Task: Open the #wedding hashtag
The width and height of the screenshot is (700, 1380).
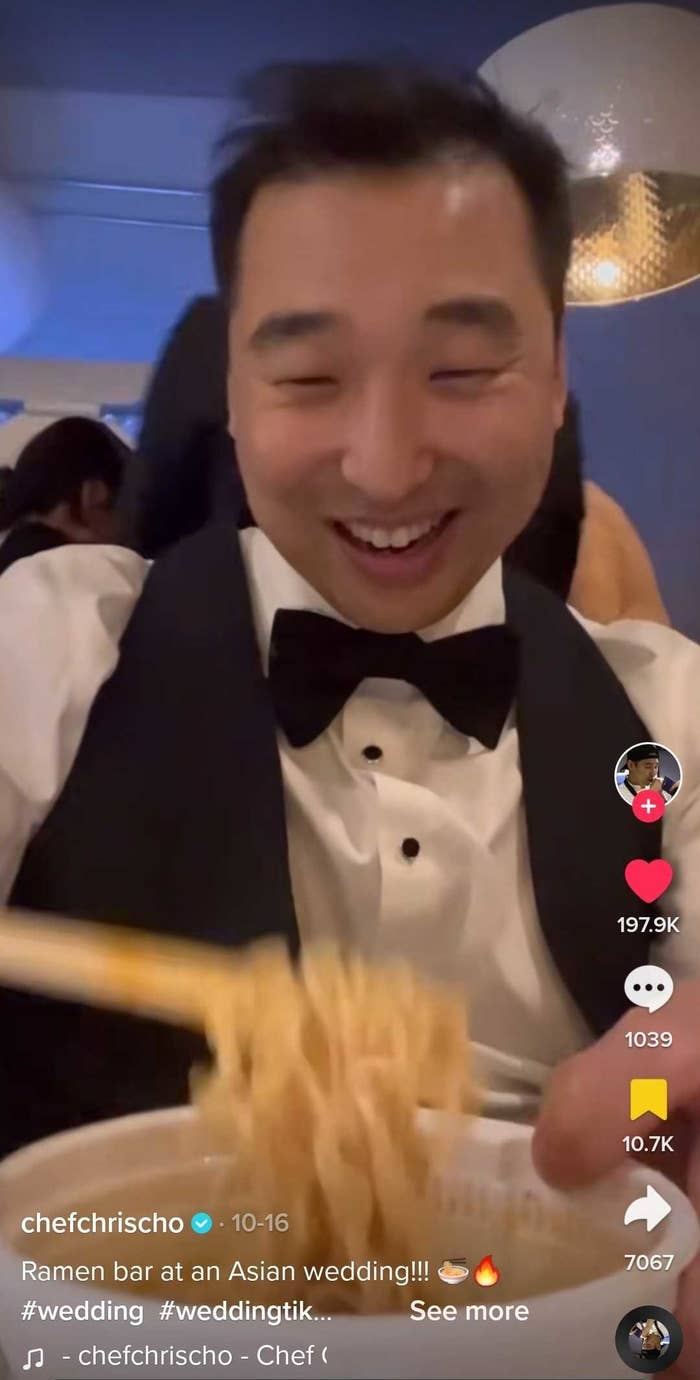Action: (82, 1310)
